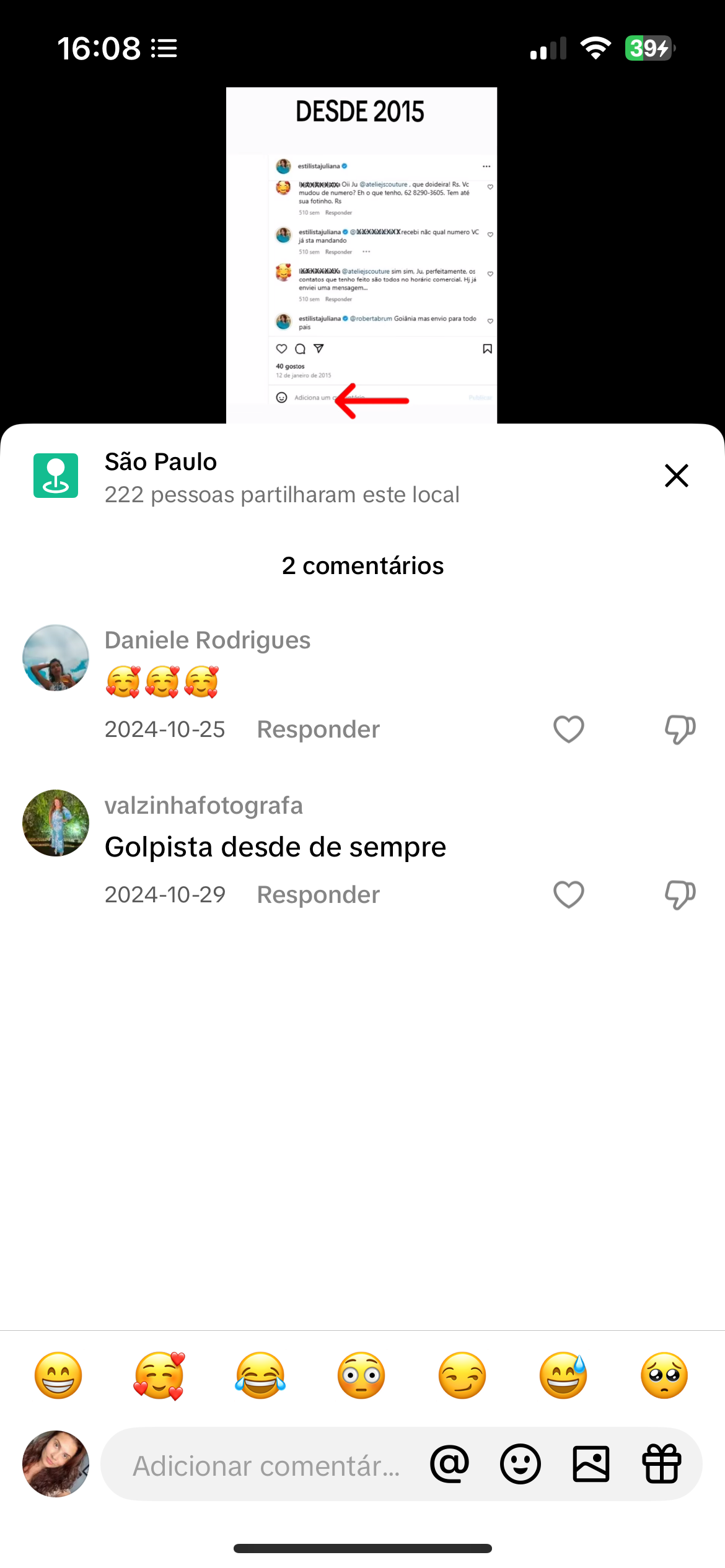Focus the Adicionar comentário field

[x=266, y=1466]
